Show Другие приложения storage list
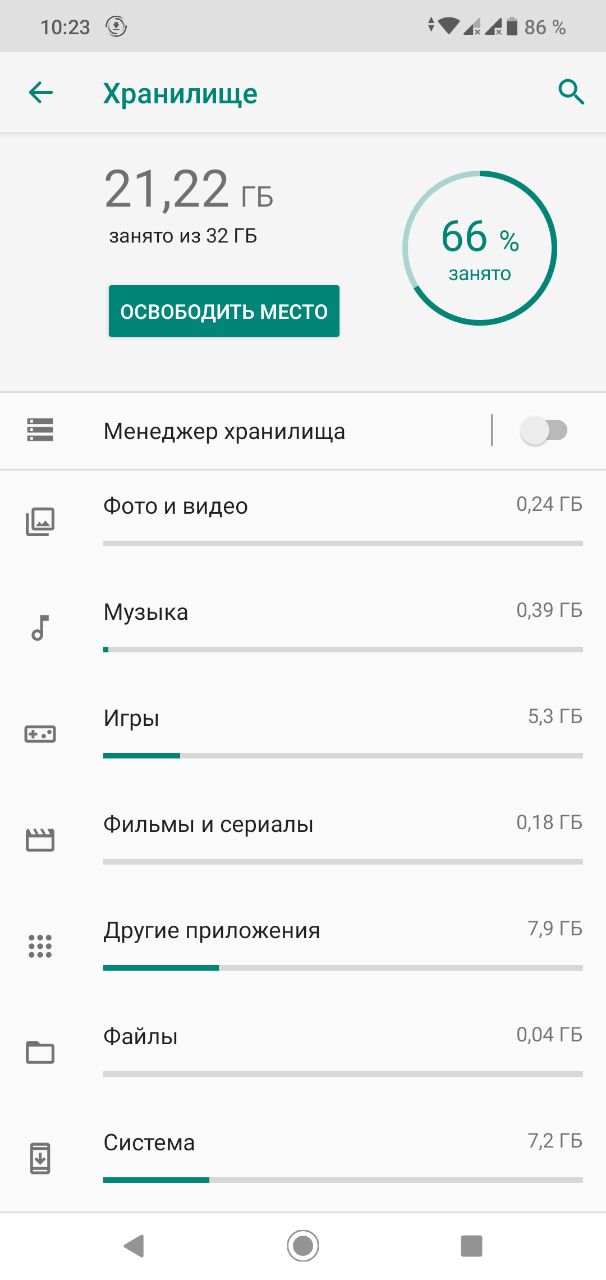 [x=303, y=946]
